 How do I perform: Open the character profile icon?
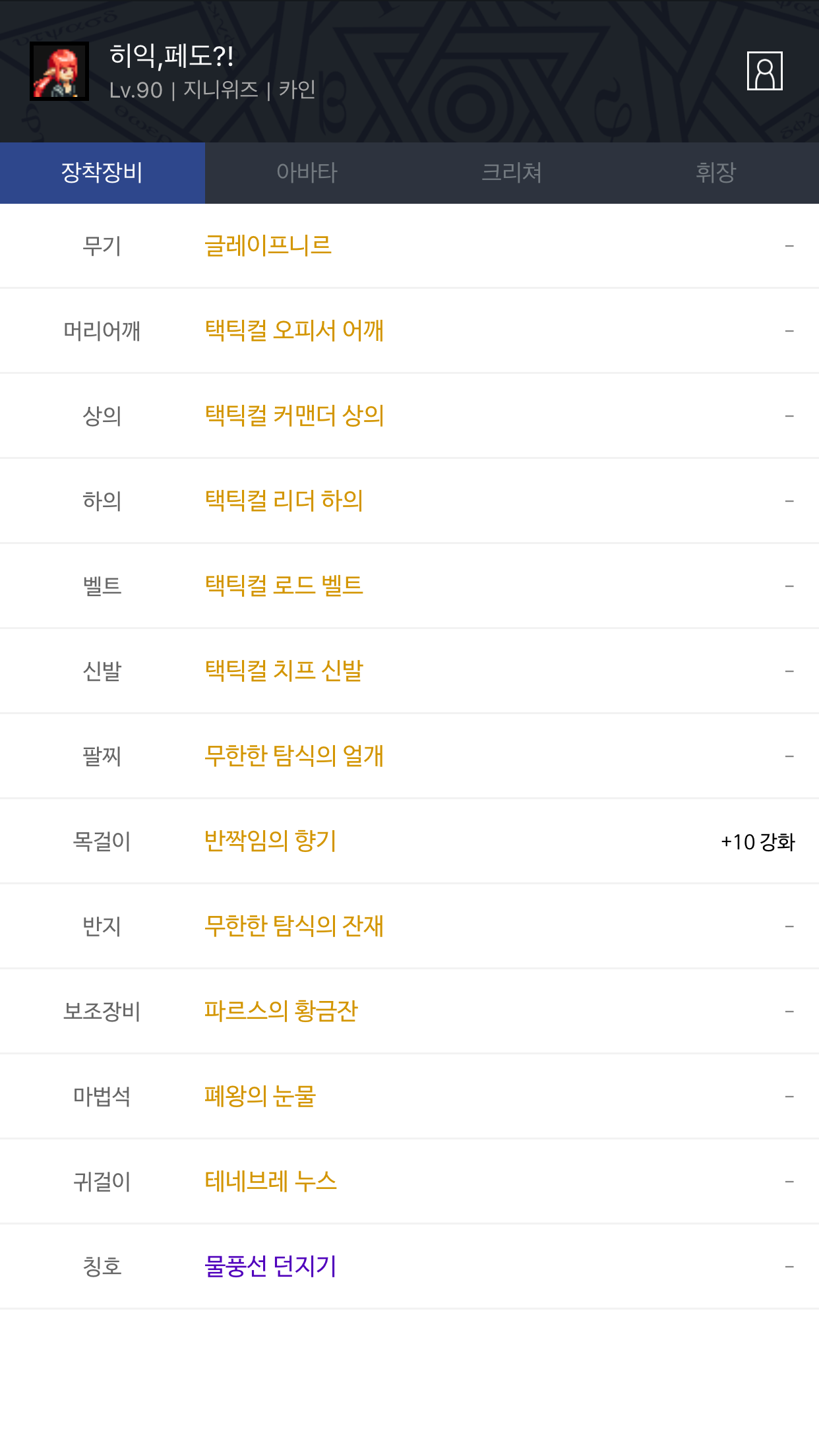[x=764, y=71]
